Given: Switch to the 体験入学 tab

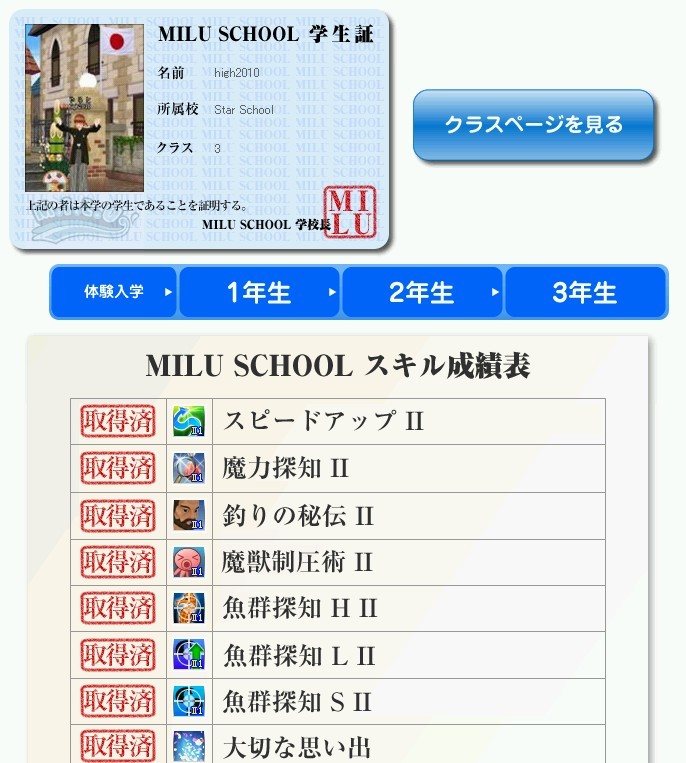Looking at the screenshot, I should (114, 292).
